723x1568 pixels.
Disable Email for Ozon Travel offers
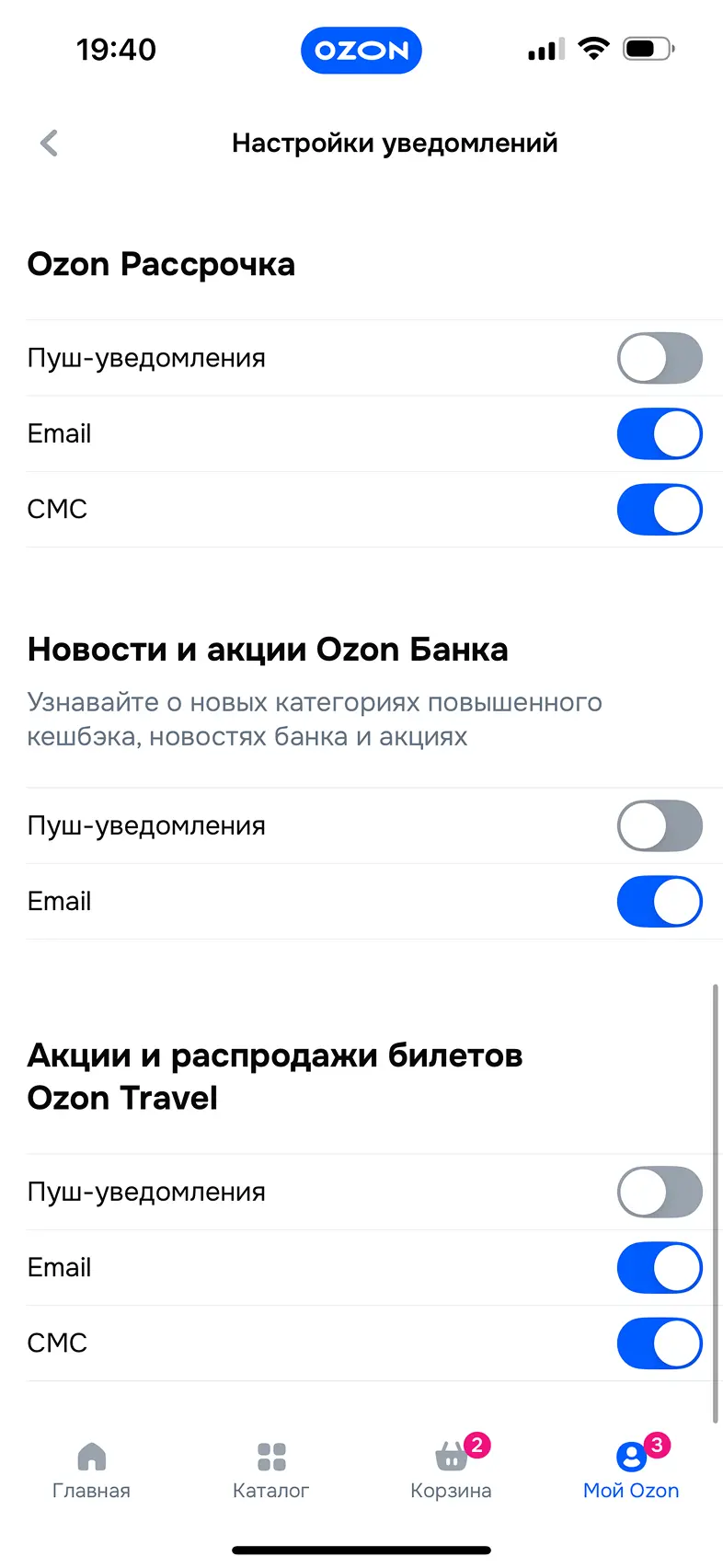pyautogui.click(x=659, y=1267)
